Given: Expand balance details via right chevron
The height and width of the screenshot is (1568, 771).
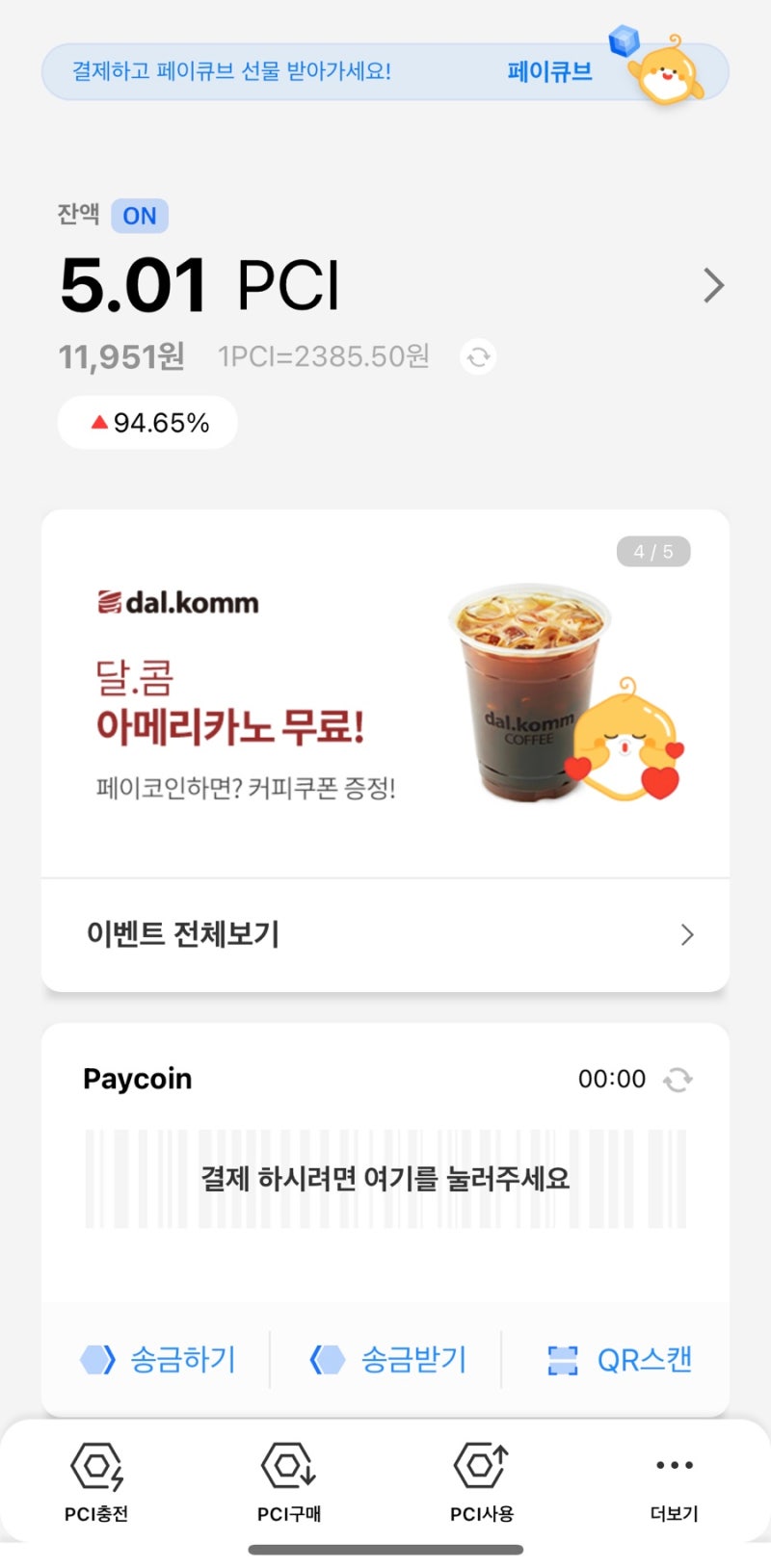Looking at the screenshot, I should pos(713,285).
